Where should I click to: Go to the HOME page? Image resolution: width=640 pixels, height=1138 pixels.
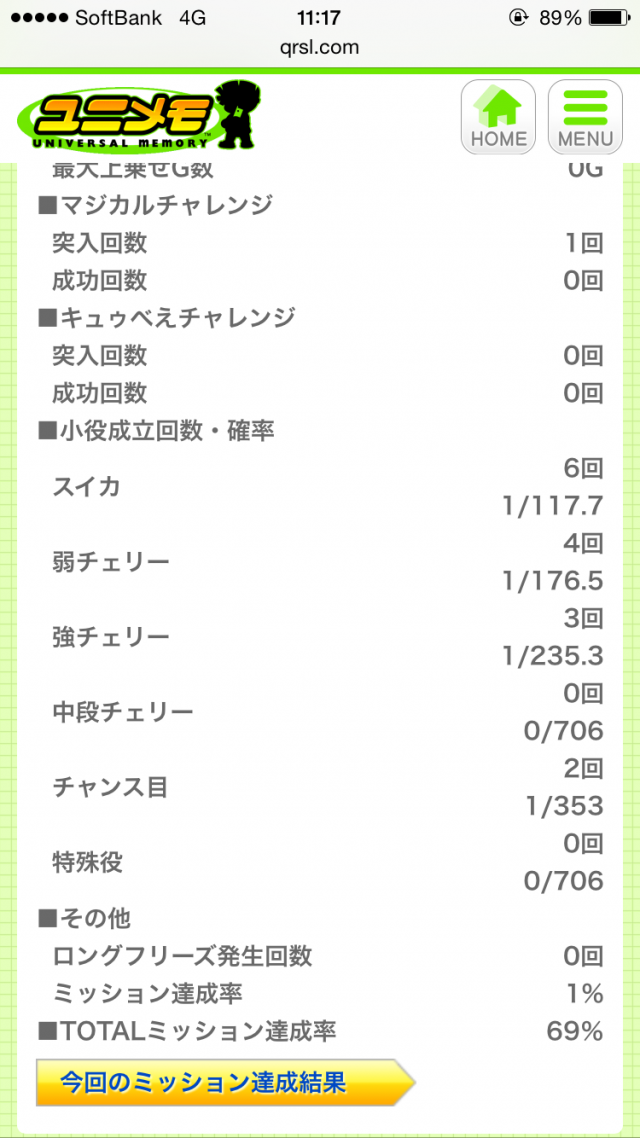point(497,117)
